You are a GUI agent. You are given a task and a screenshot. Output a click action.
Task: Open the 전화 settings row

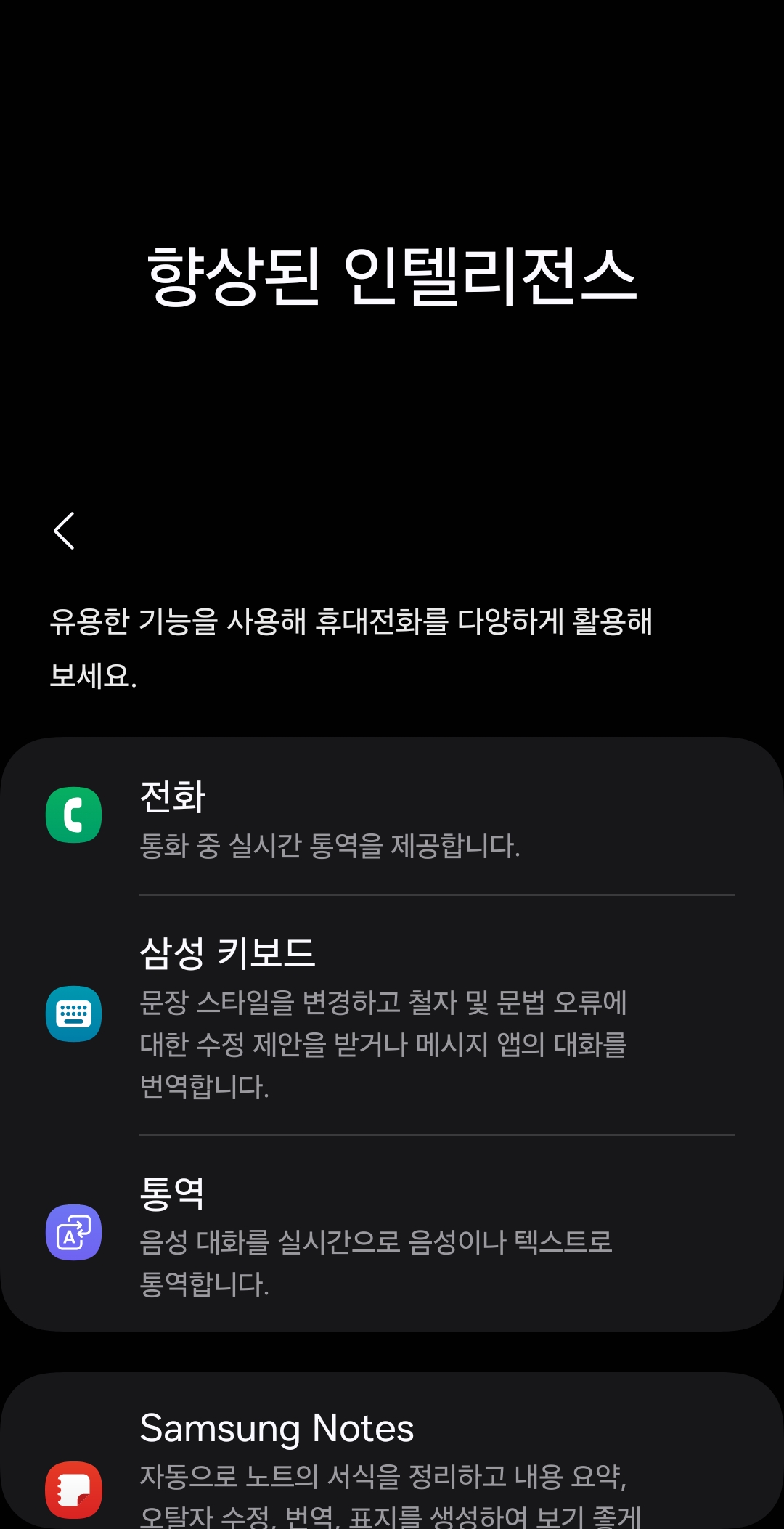392,820
